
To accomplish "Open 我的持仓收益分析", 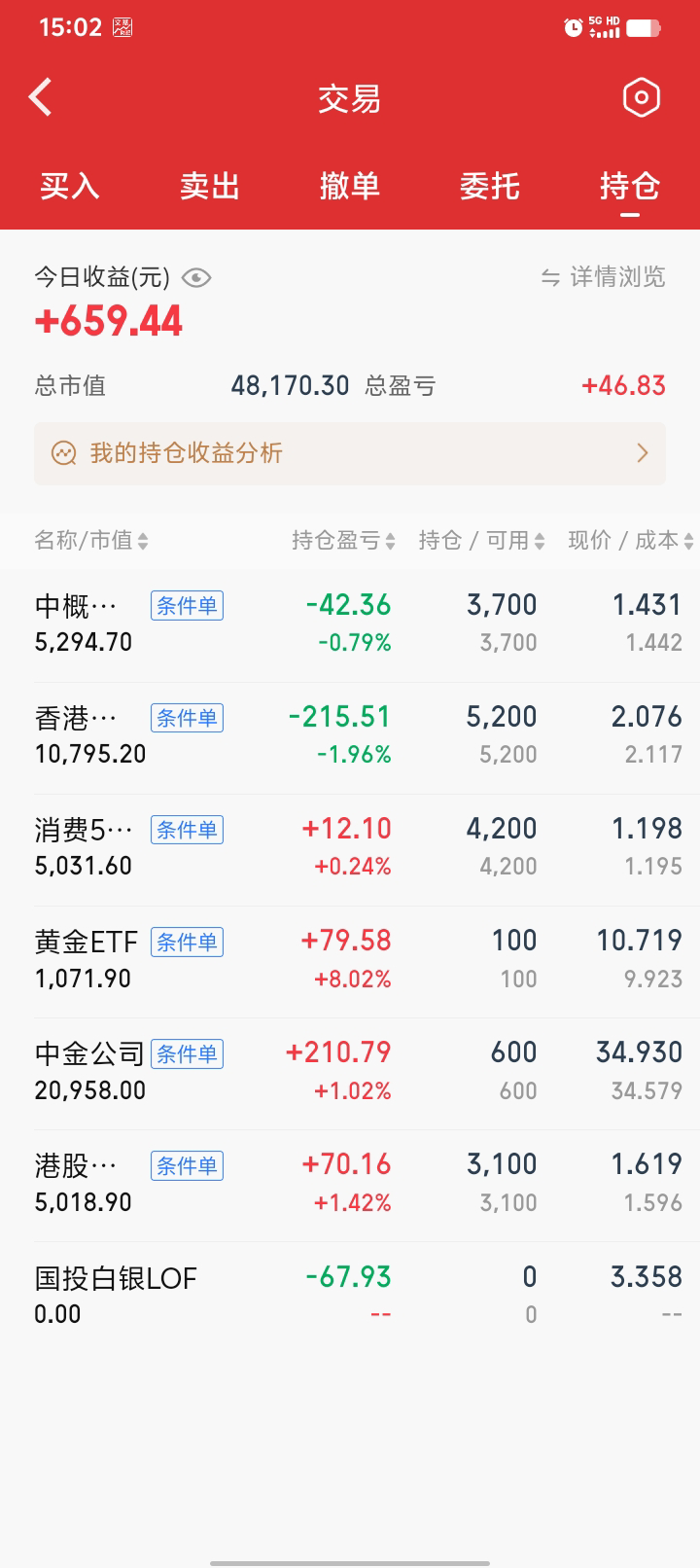I will [350, 453].
